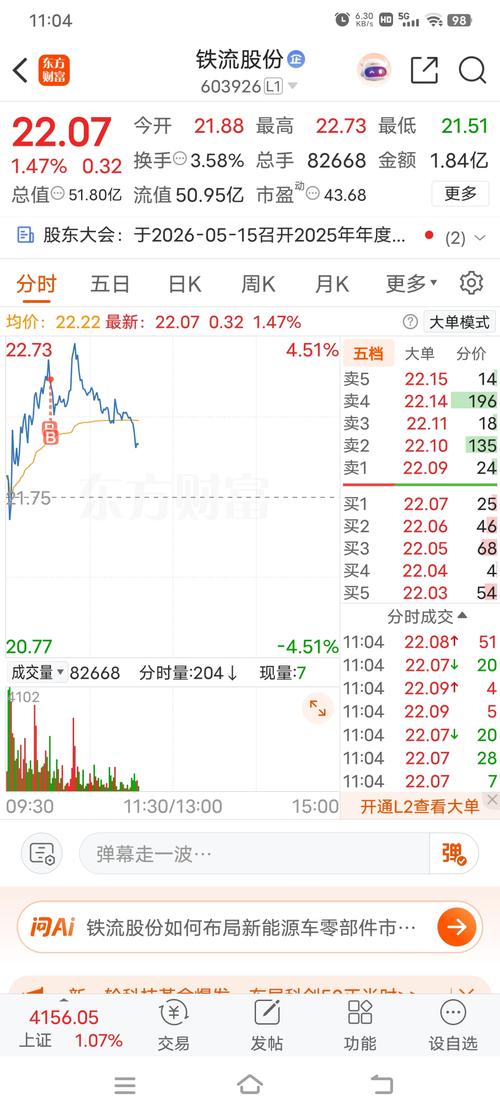500x1115 pixels.
Task: Expand the 股东大会 announcement row
Action: click(x=250, y=236)
